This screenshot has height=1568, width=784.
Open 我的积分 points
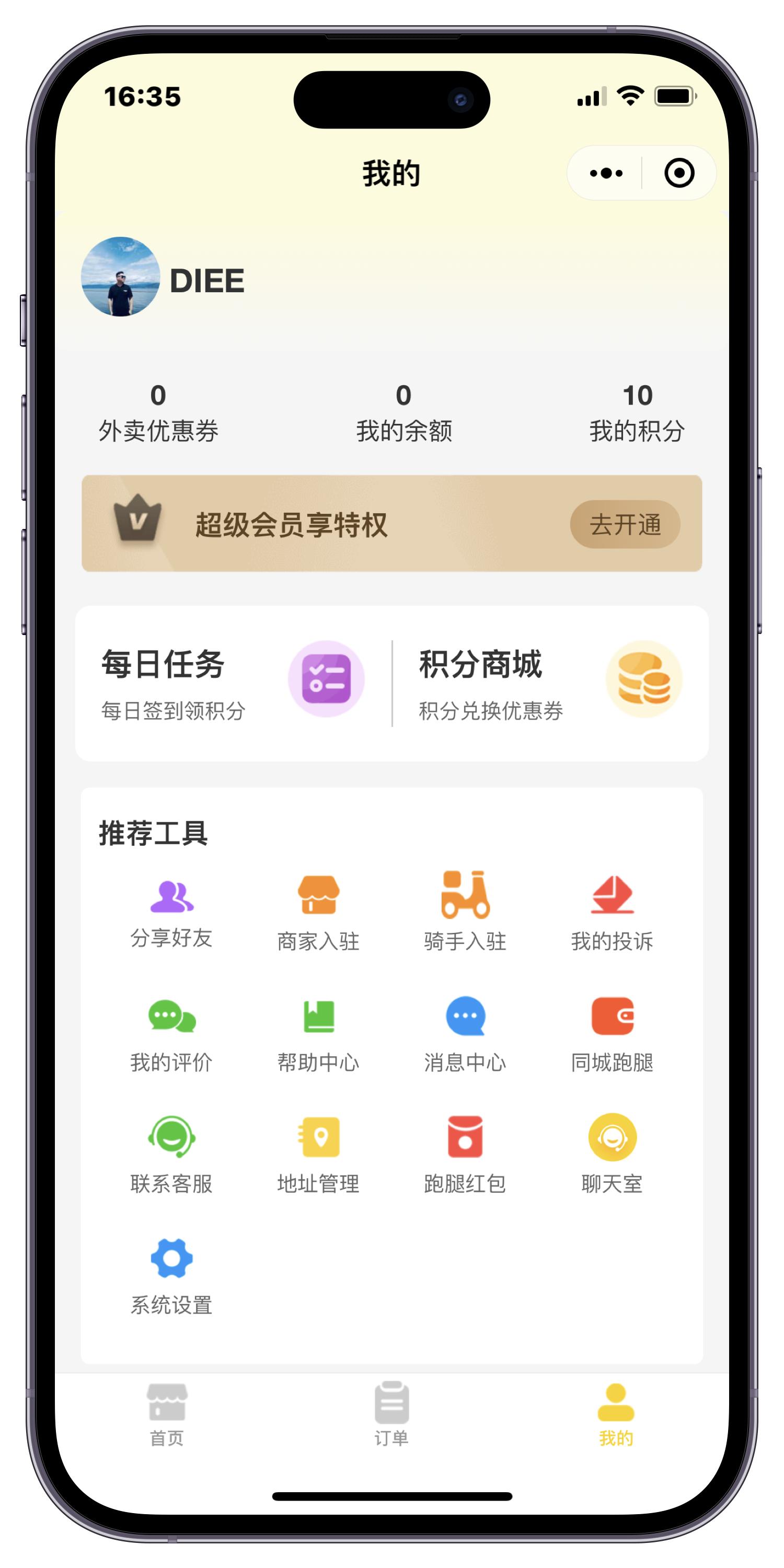point(637,413)
